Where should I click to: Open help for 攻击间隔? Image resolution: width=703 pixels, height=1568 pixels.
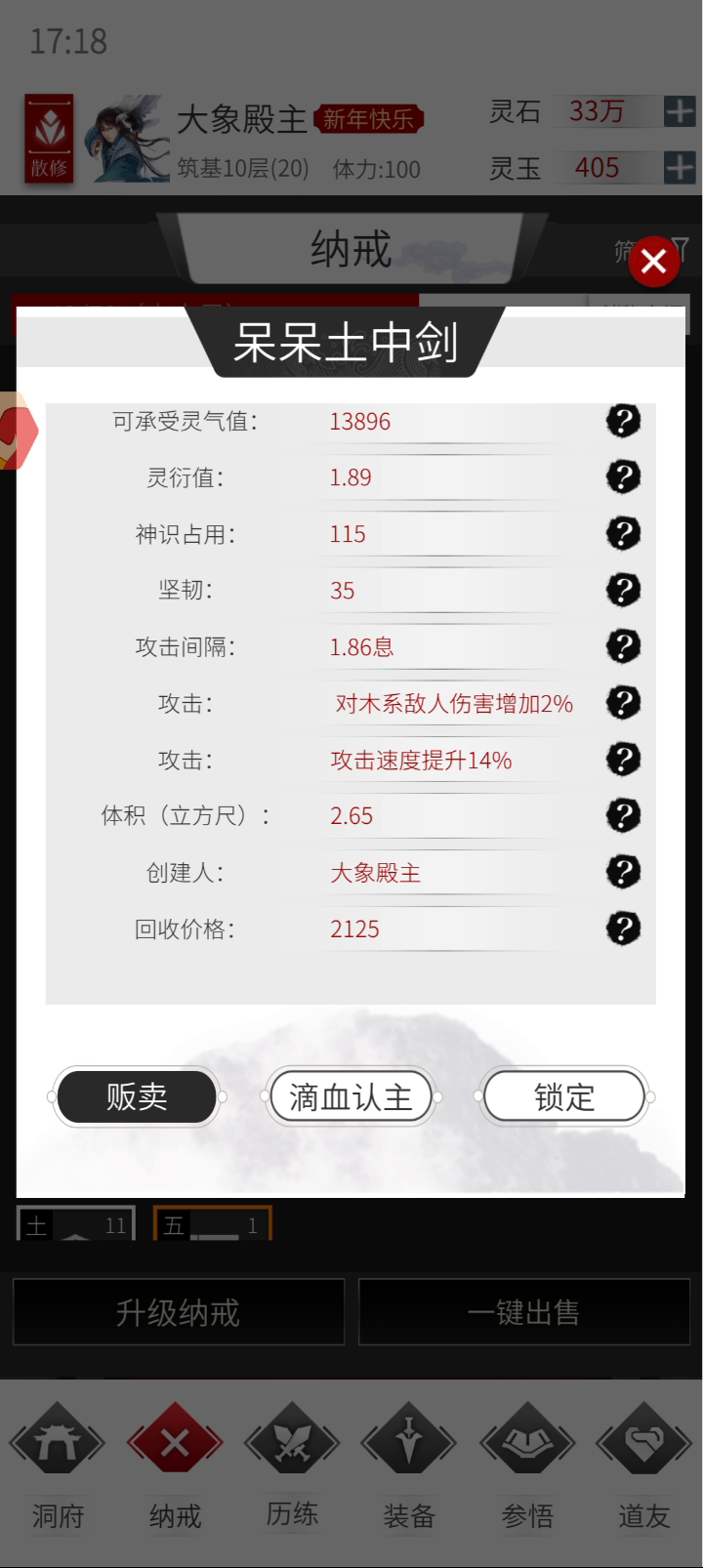coord(623,646)
